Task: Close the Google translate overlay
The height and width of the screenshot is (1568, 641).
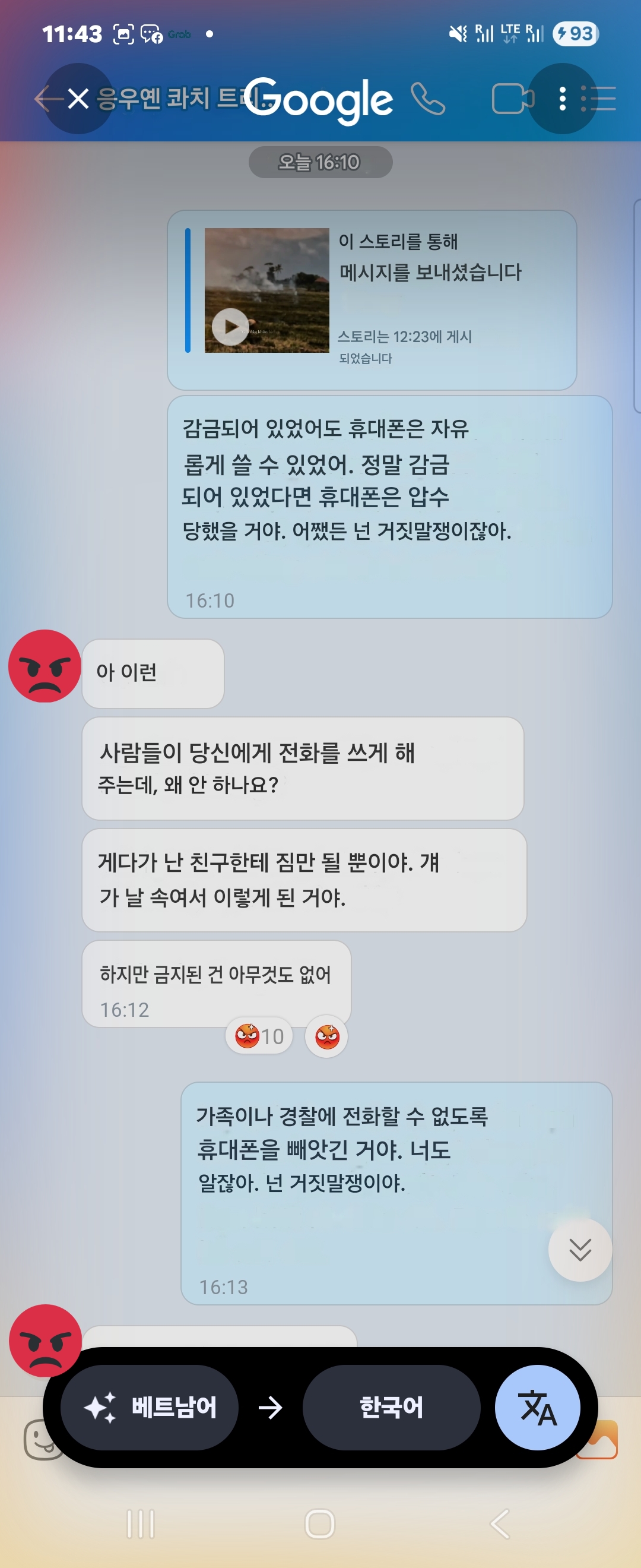Action: tap(78, 99)
